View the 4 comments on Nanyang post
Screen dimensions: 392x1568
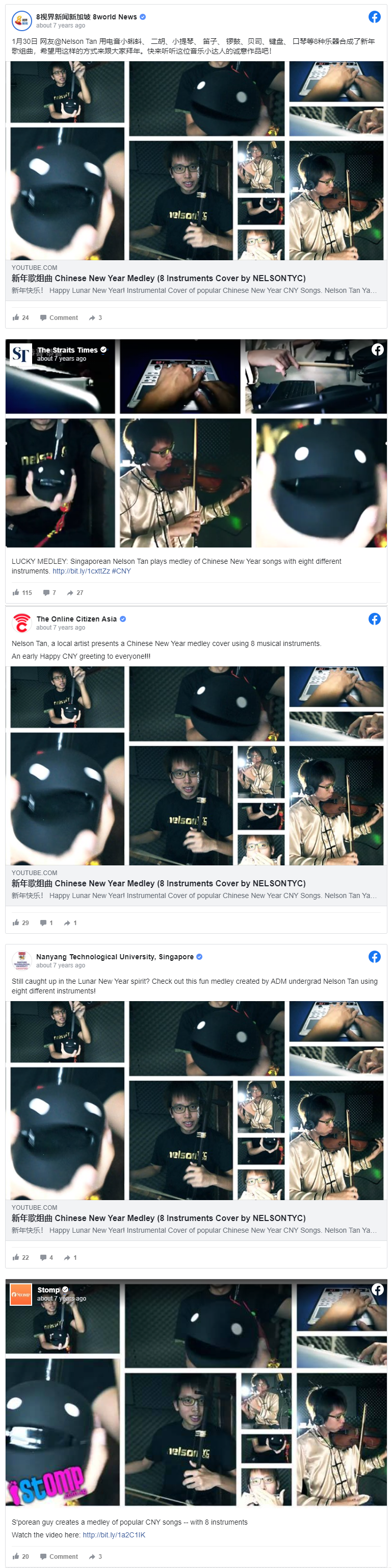46,1258
